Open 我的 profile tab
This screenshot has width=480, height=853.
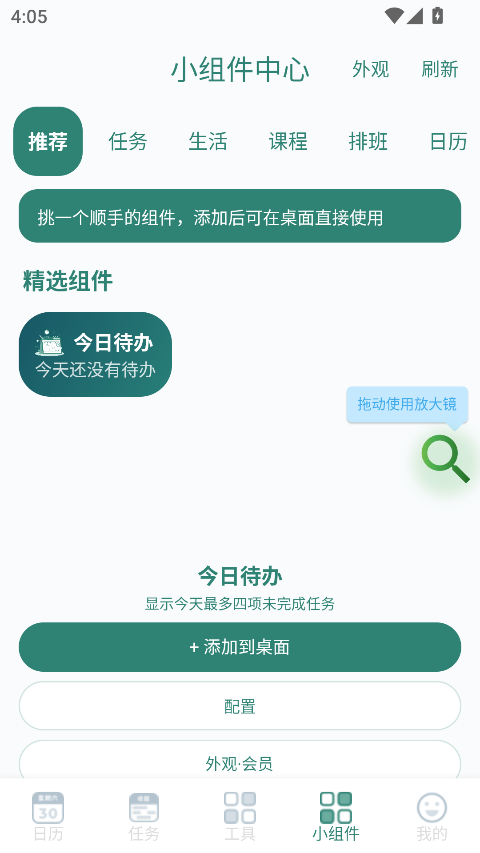(432, 816)
